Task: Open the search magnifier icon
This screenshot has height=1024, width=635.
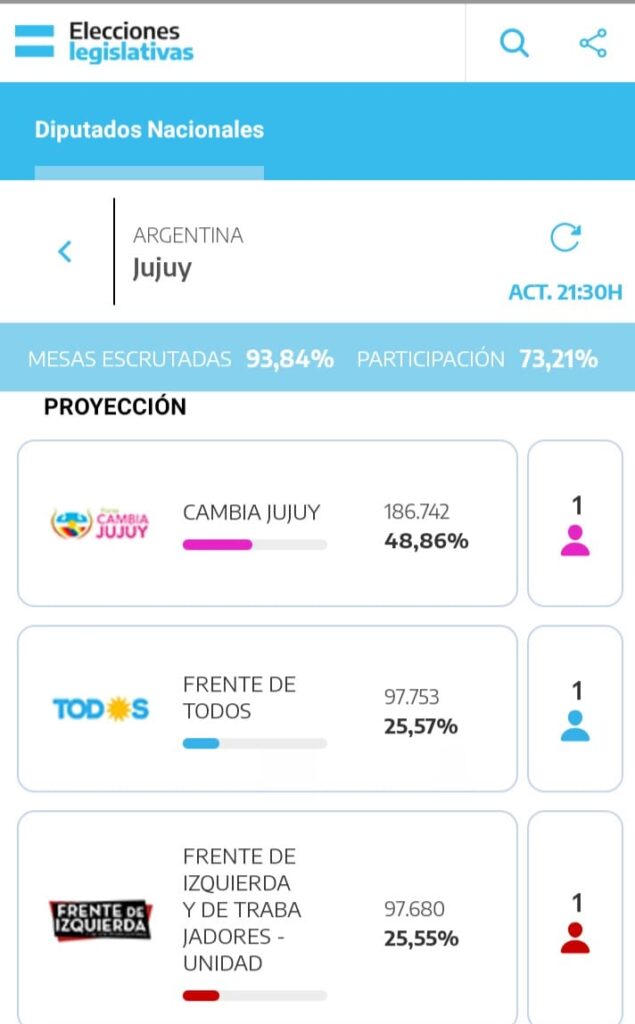Action: click(514, 43)
